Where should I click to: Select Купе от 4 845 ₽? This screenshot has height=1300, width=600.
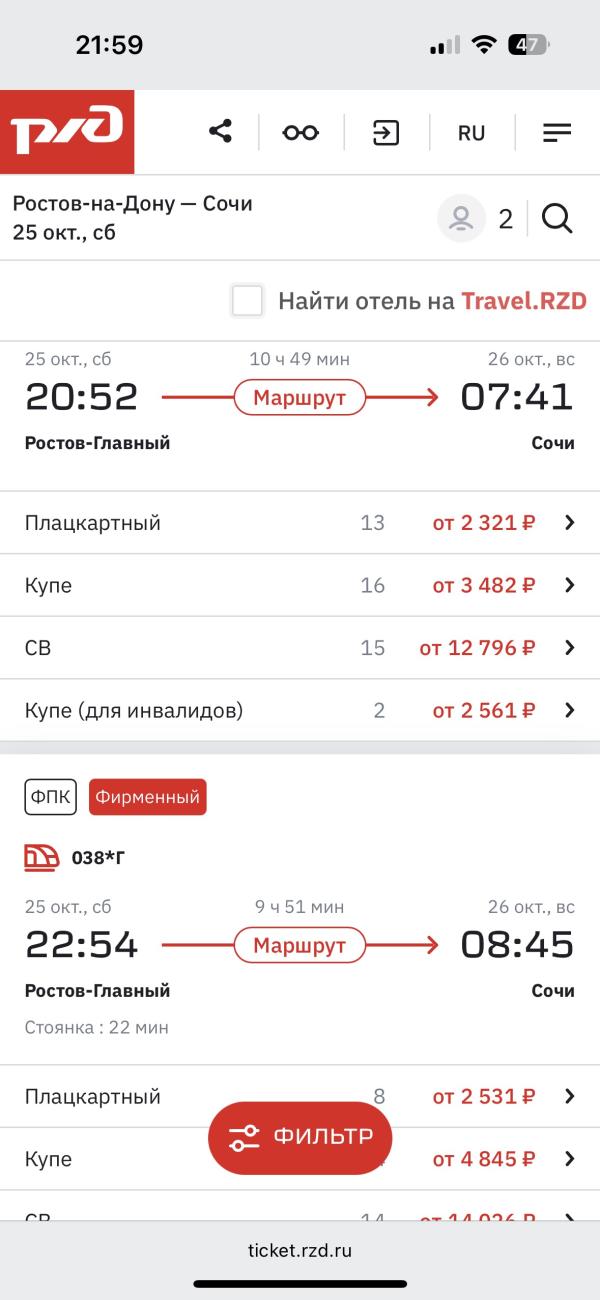[300, 1159]
